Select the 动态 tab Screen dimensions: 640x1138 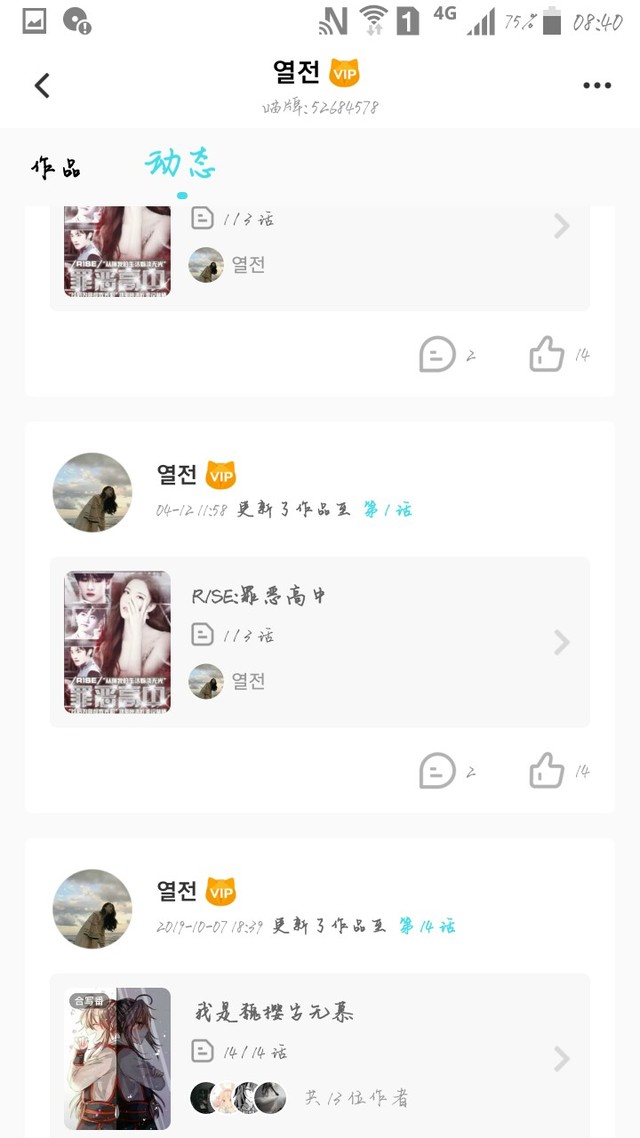click(x=181, y=165)
